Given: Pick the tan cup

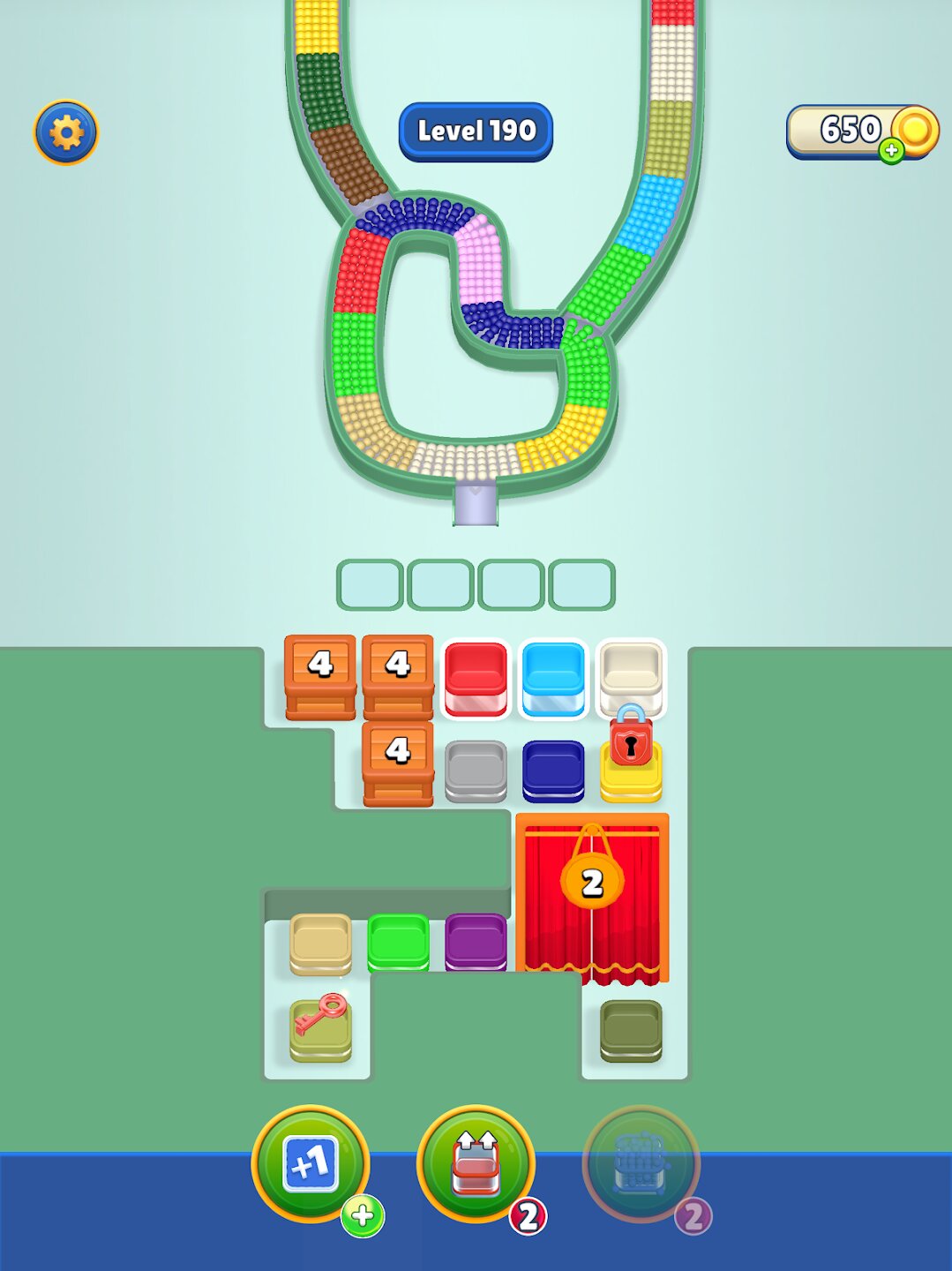Looking at the screenshot, I should pyautogui.click(x=320, y=944).
